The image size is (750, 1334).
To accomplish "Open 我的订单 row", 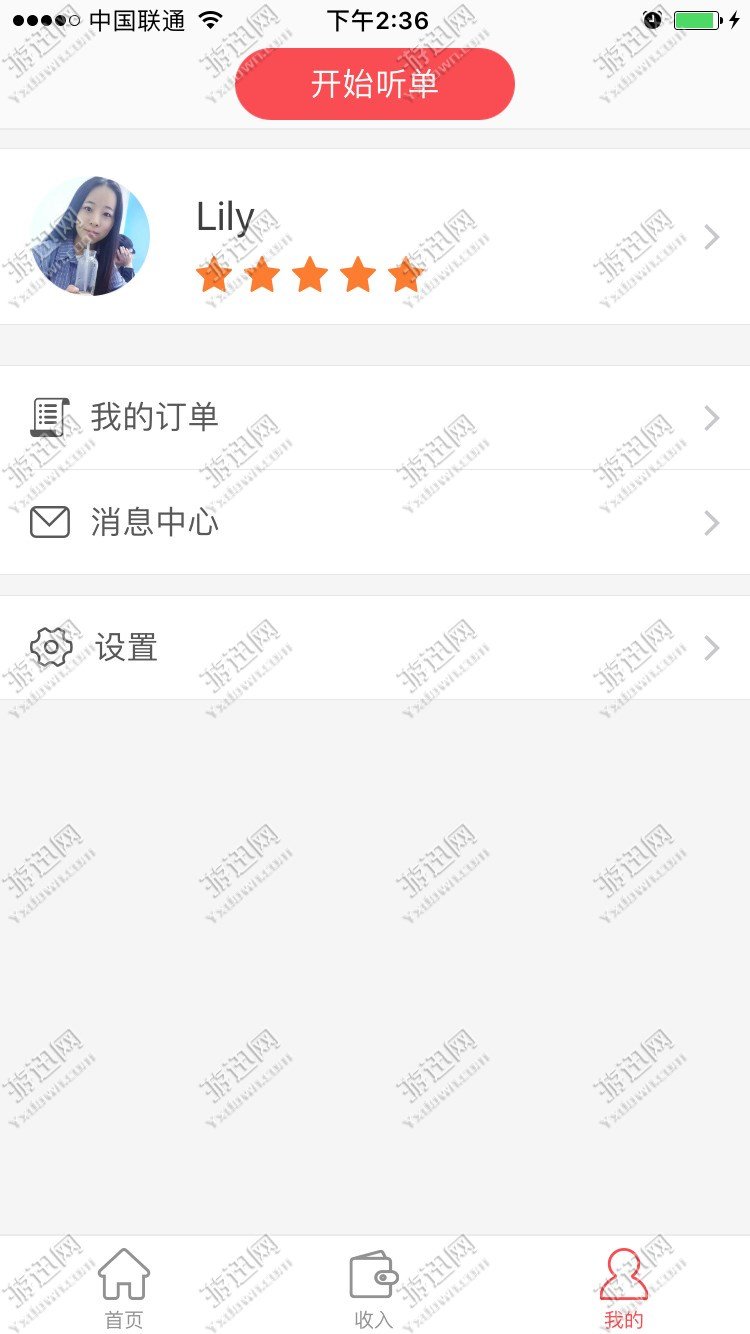I will pos(375,418).
